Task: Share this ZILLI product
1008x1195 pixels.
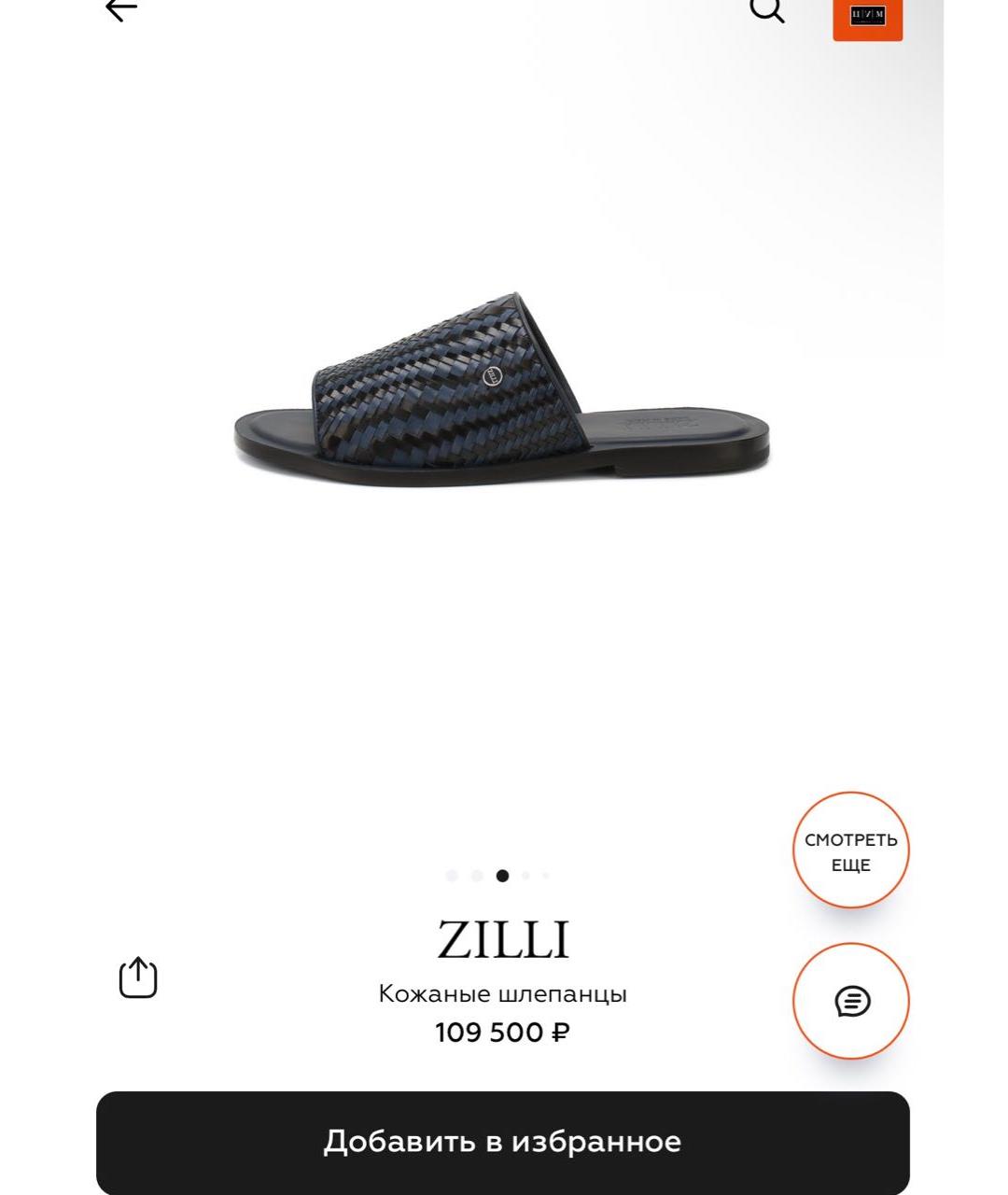Action: coord(138,977)
